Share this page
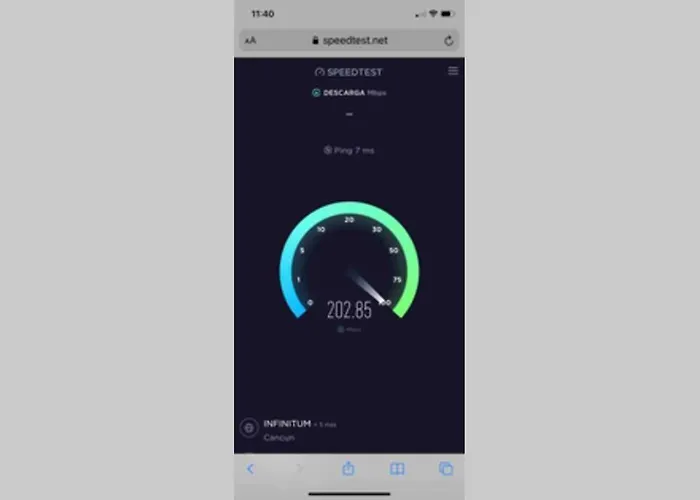Viewport: 700px width, 500px height. [x=348, y=468]
